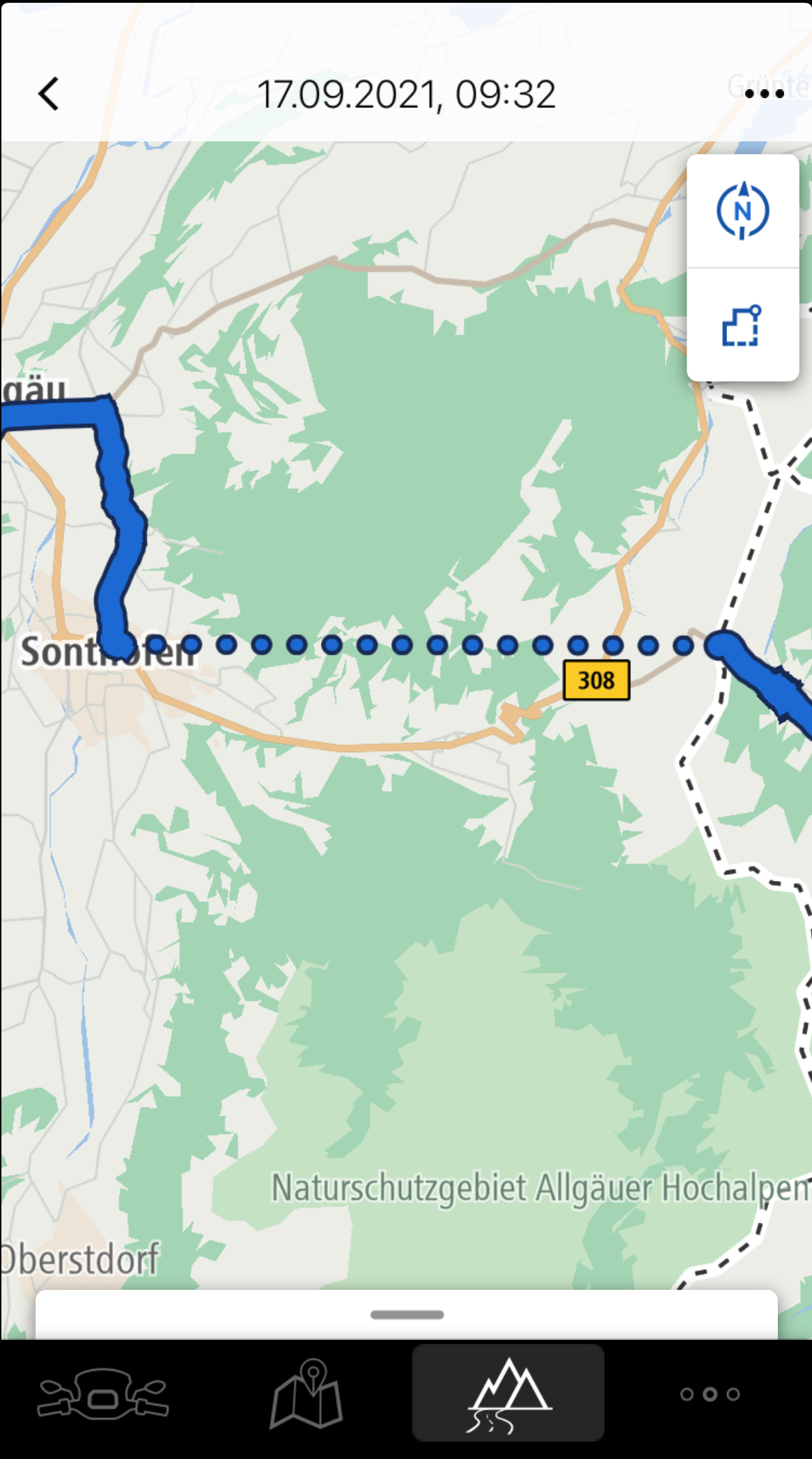Fit the whole route in view
This screenshot has width=812, height=1459.
coord(742,325)
